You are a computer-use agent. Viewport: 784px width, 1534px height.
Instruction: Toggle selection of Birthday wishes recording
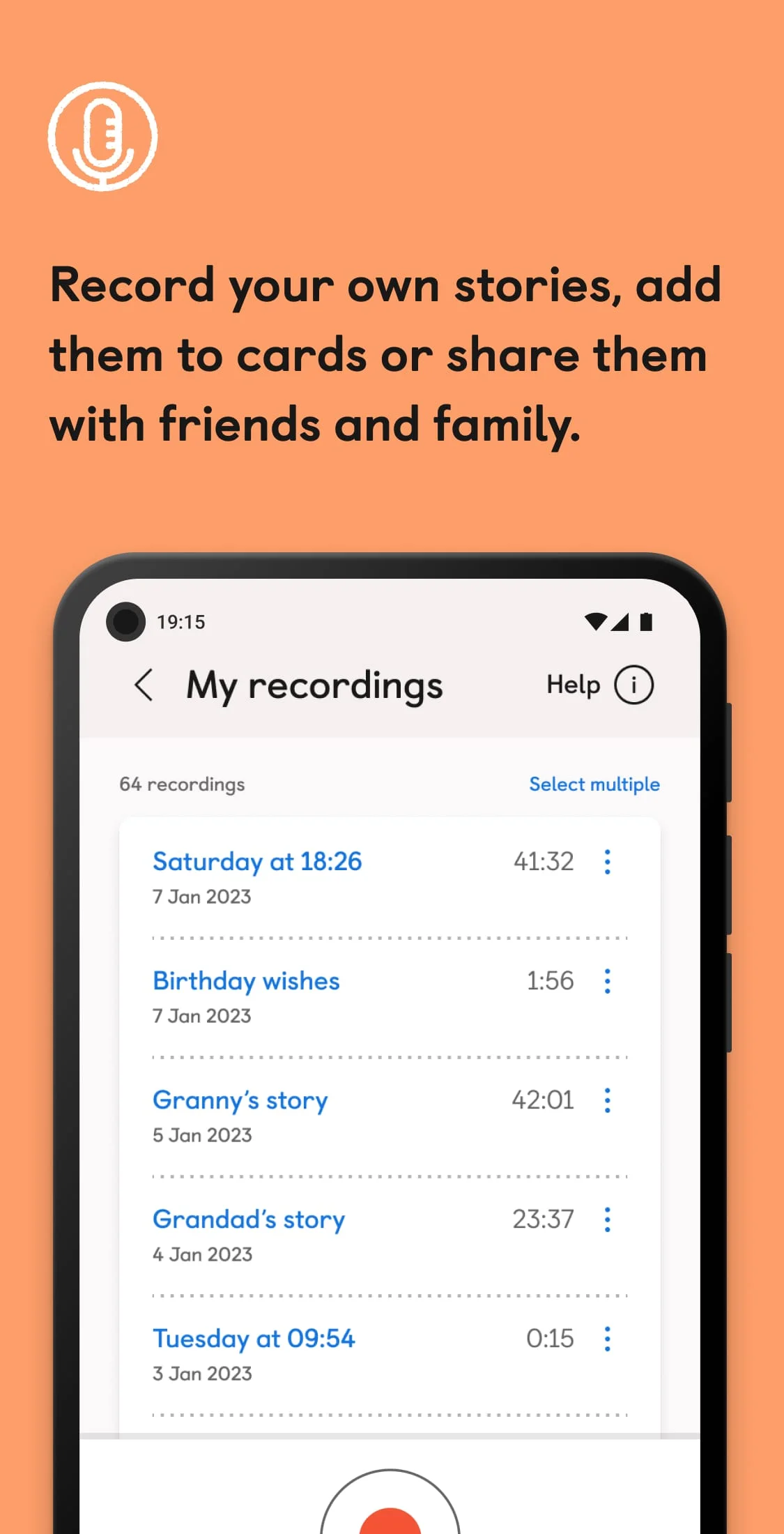246,981
